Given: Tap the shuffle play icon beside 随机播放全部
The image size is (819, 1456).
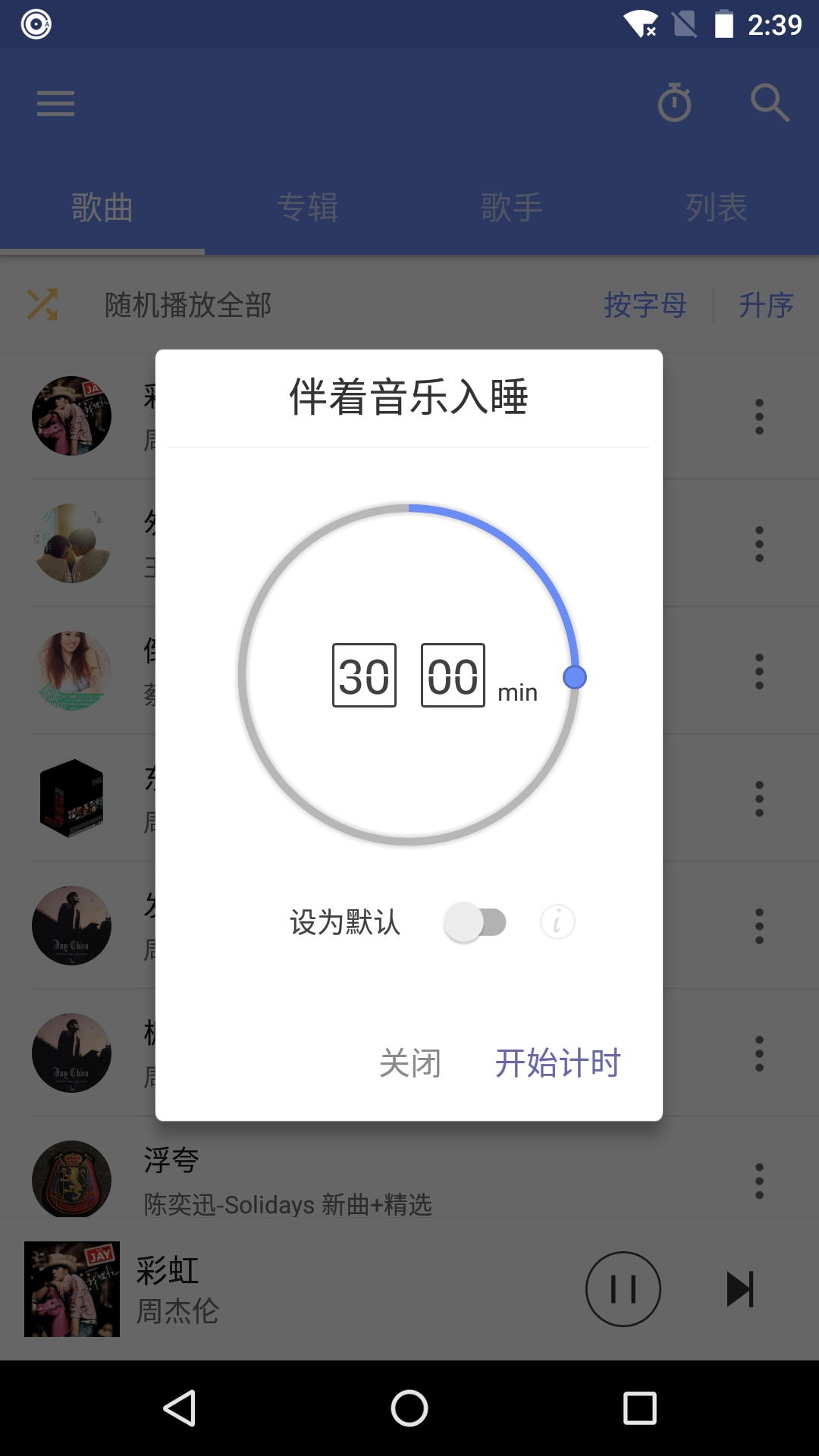Looking at the screenshot, I should click(43, 305).
